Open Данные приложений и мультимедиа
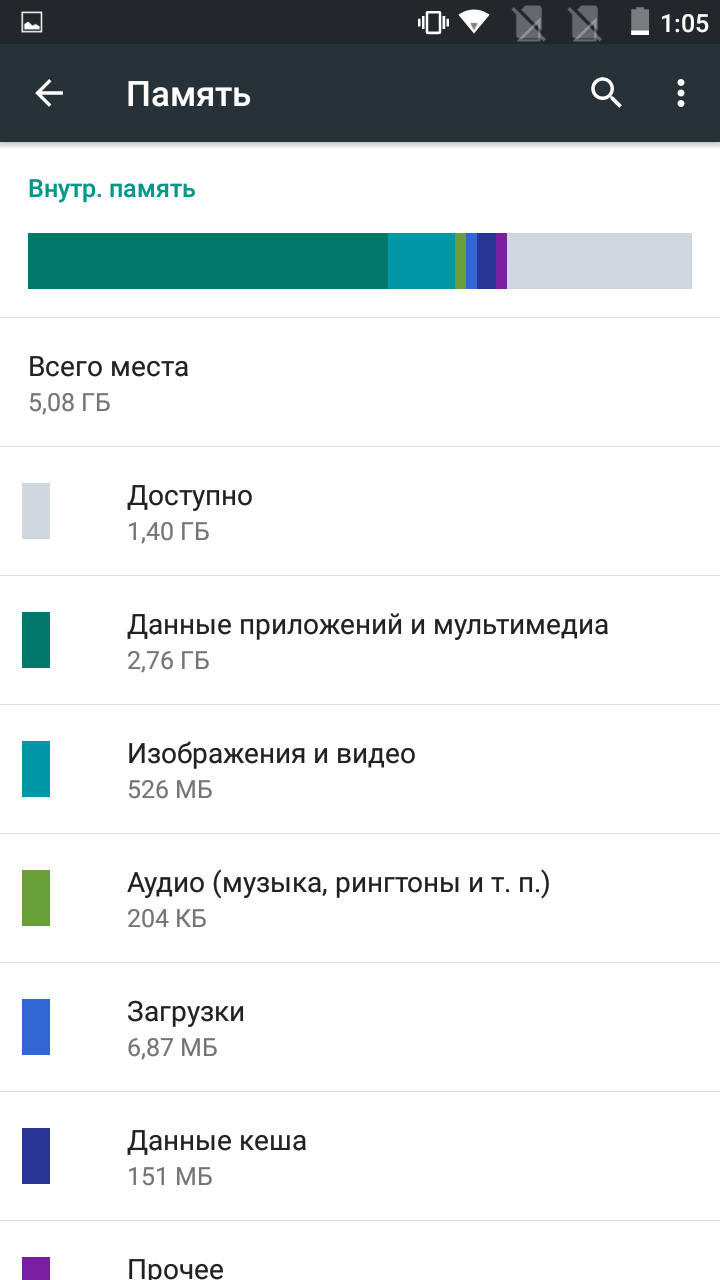The width and height of the screenshot is (720, 1280). tap(360, 641)
